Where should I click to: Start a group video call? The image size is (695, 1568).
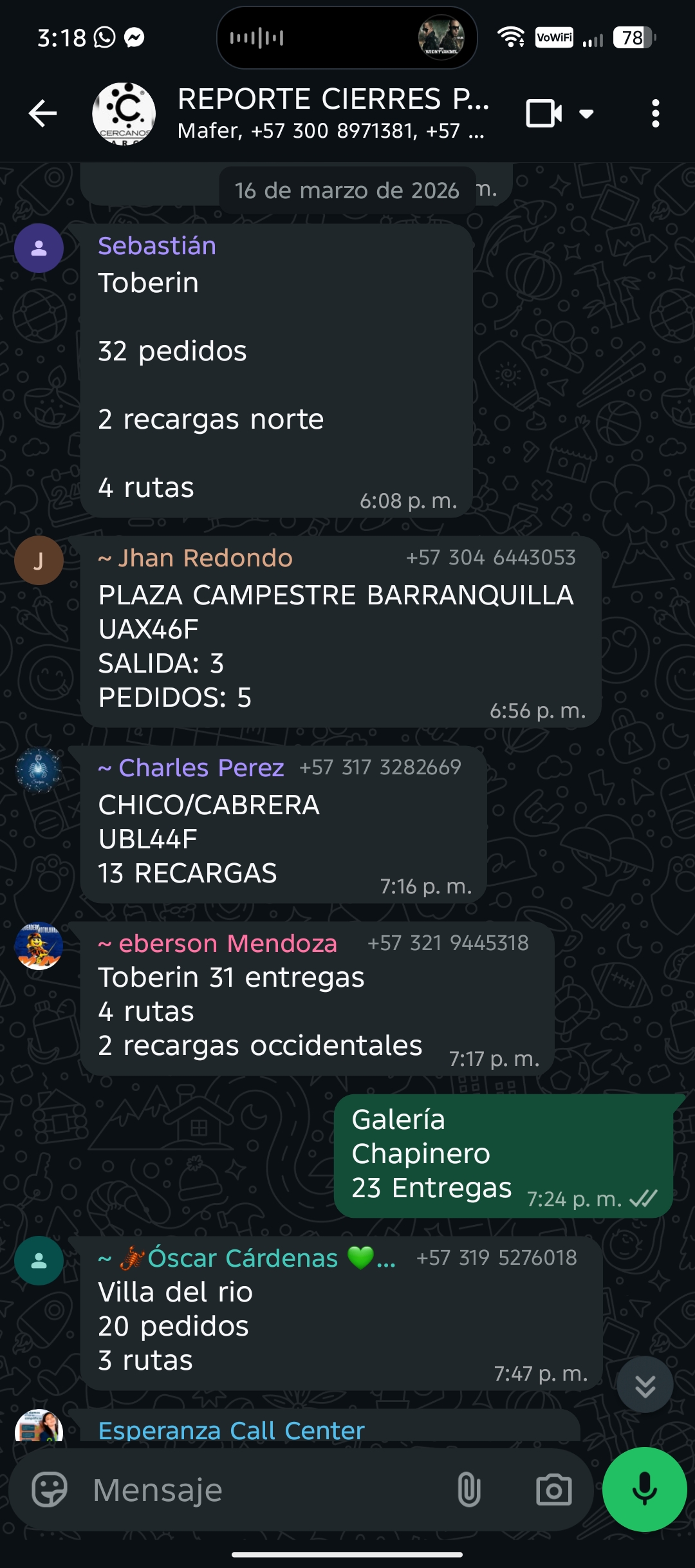coord(544,114)
